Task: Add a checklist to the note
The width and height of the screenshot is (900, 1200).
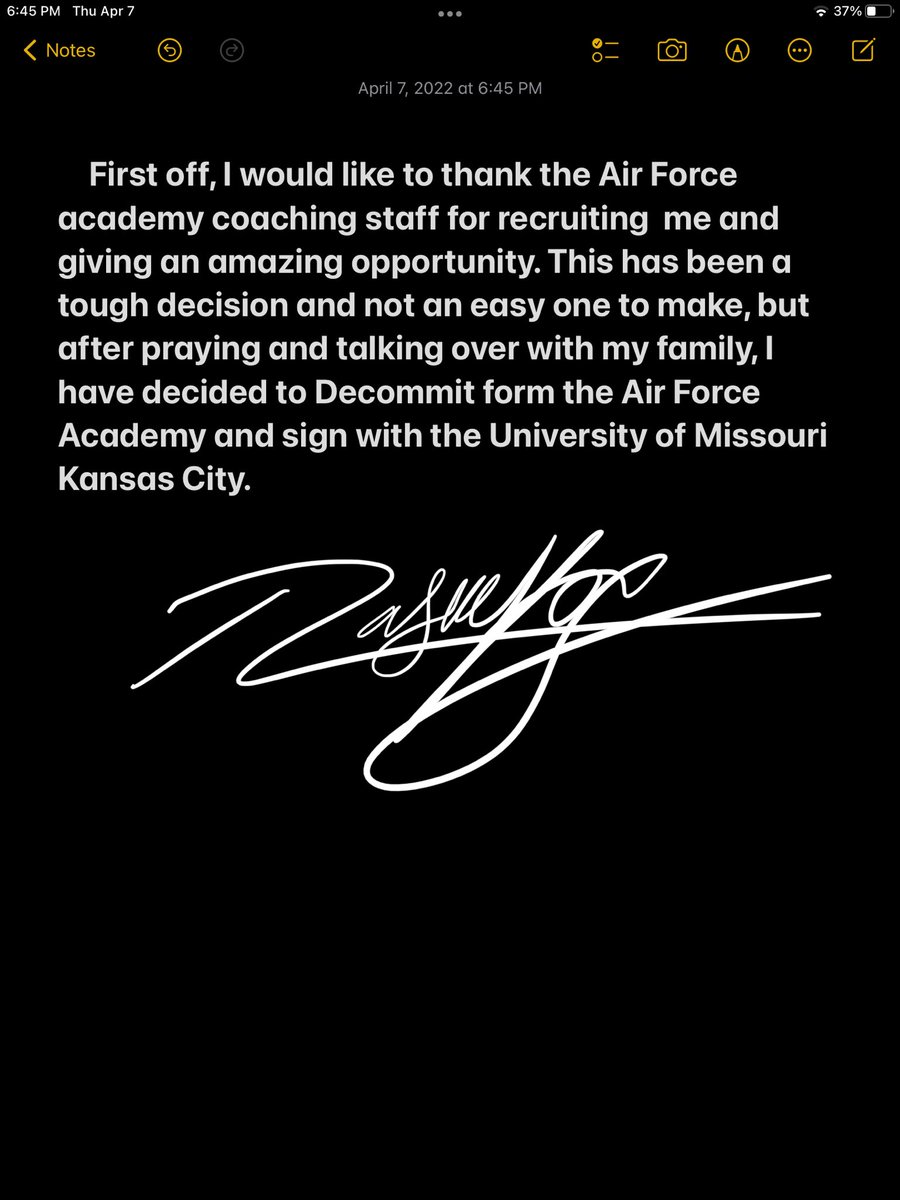Action: [605, 50]
